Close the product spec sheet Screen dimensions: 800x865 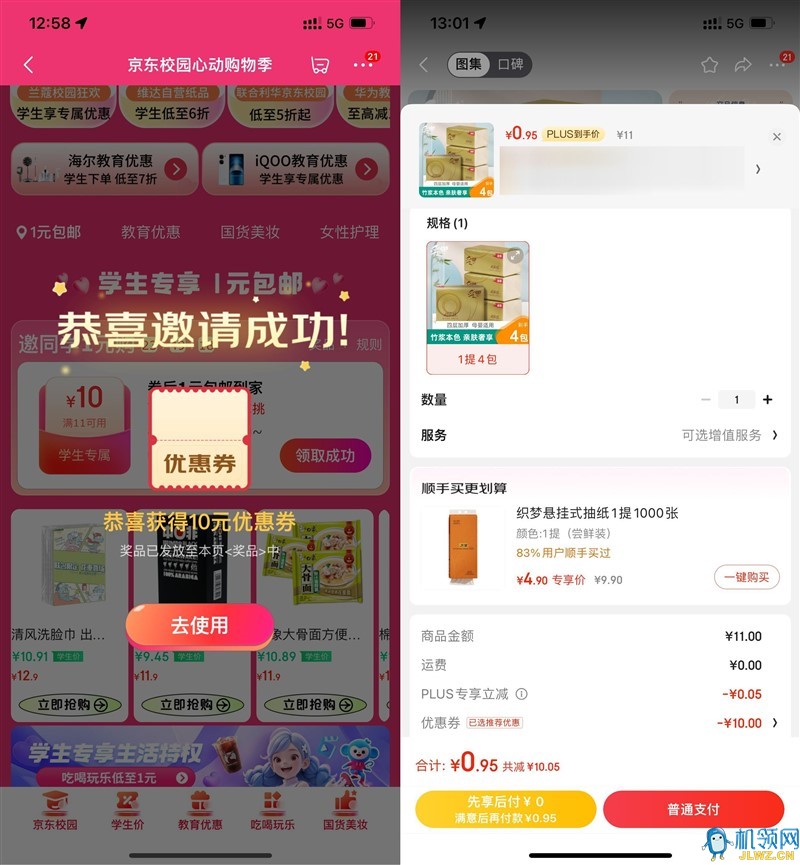pyautogui.click(x=777, y=137)
